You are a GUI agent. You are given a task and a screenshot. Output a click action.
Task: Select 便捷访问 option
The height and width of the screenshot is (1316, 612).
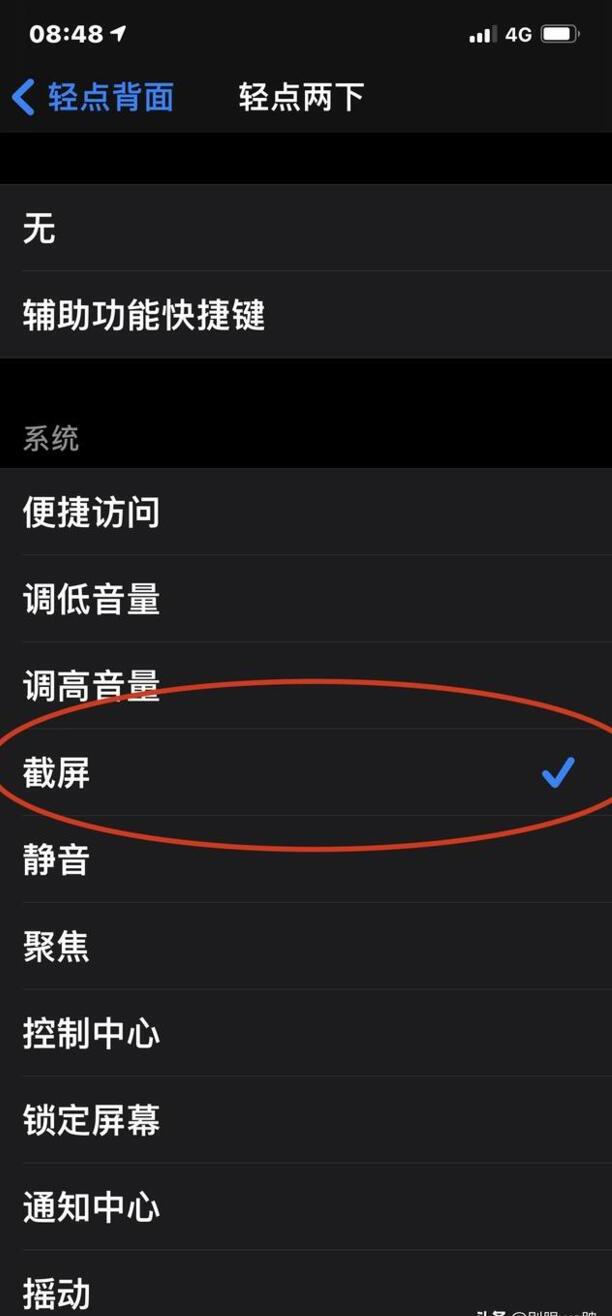[306, 513]
